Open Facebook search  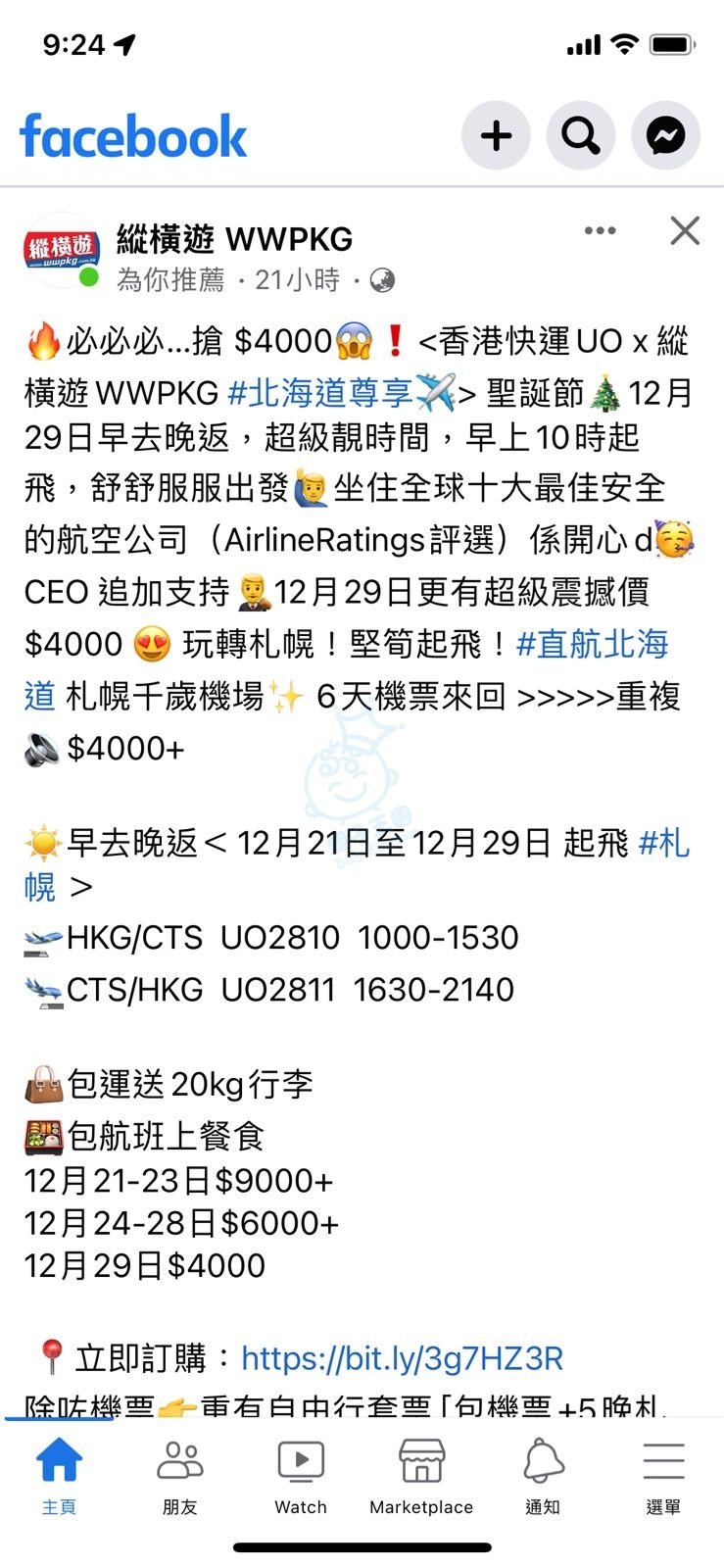click(x=581, y=135)
